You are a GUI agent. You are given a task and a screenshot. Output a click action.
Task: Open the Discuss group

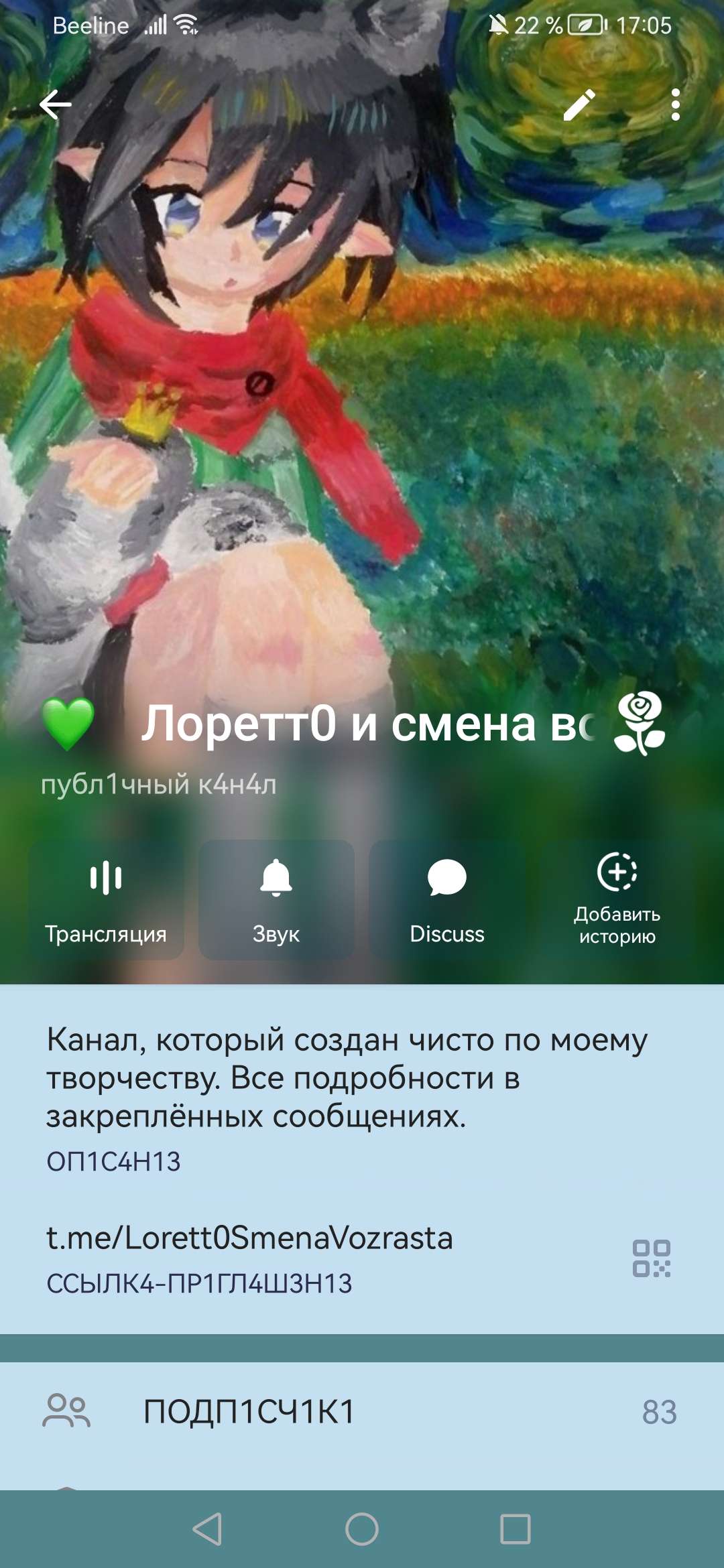[446, 900]
